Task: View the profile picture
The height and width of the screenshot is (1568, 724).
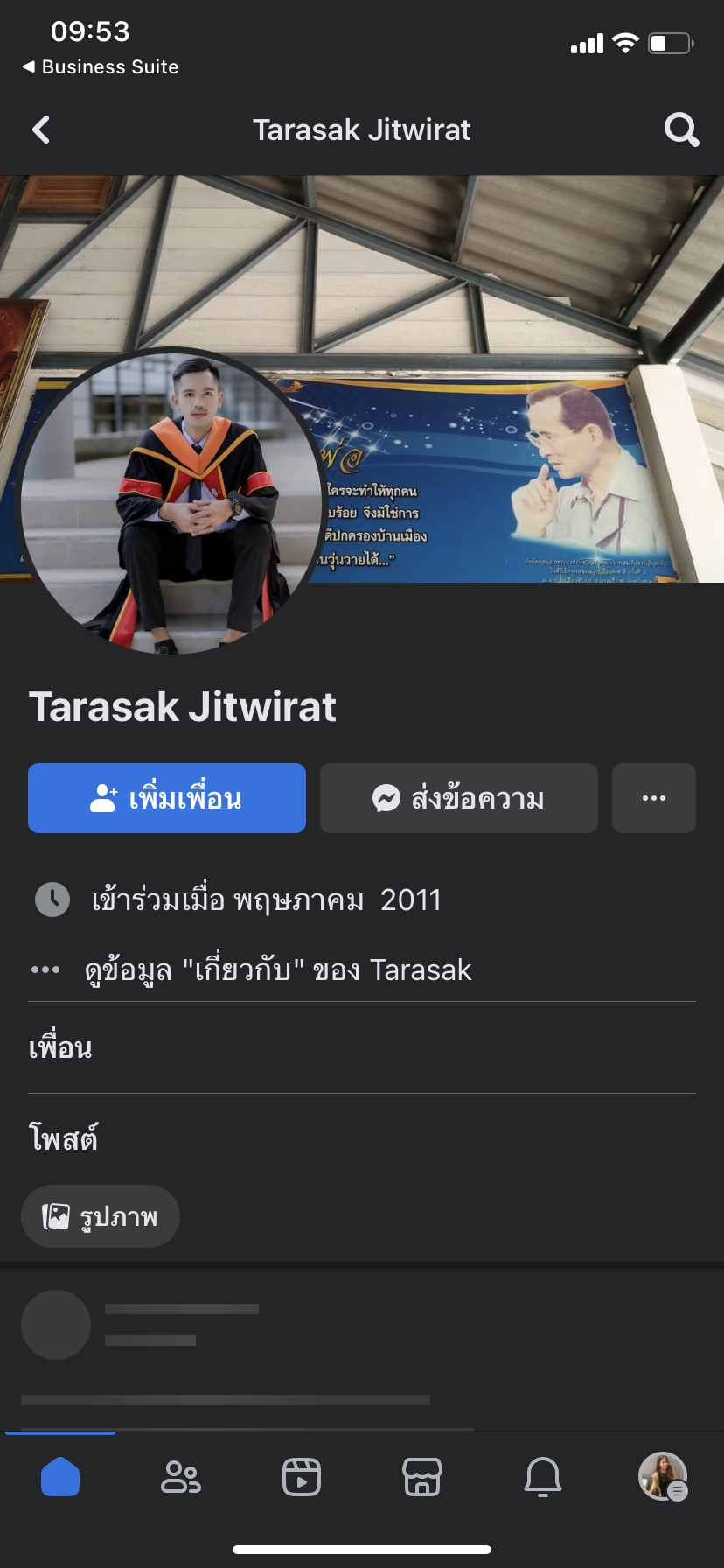Action: [172, 501]
